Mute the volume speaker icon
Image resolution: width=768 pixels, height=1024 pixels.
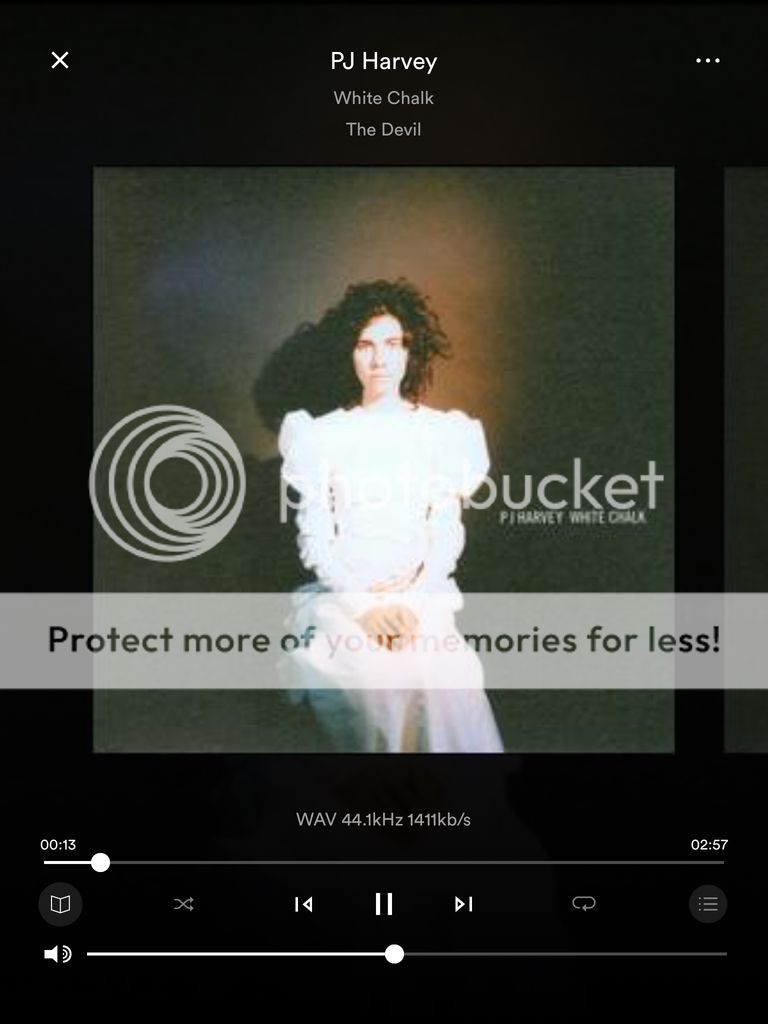click(x=58, y=954)
